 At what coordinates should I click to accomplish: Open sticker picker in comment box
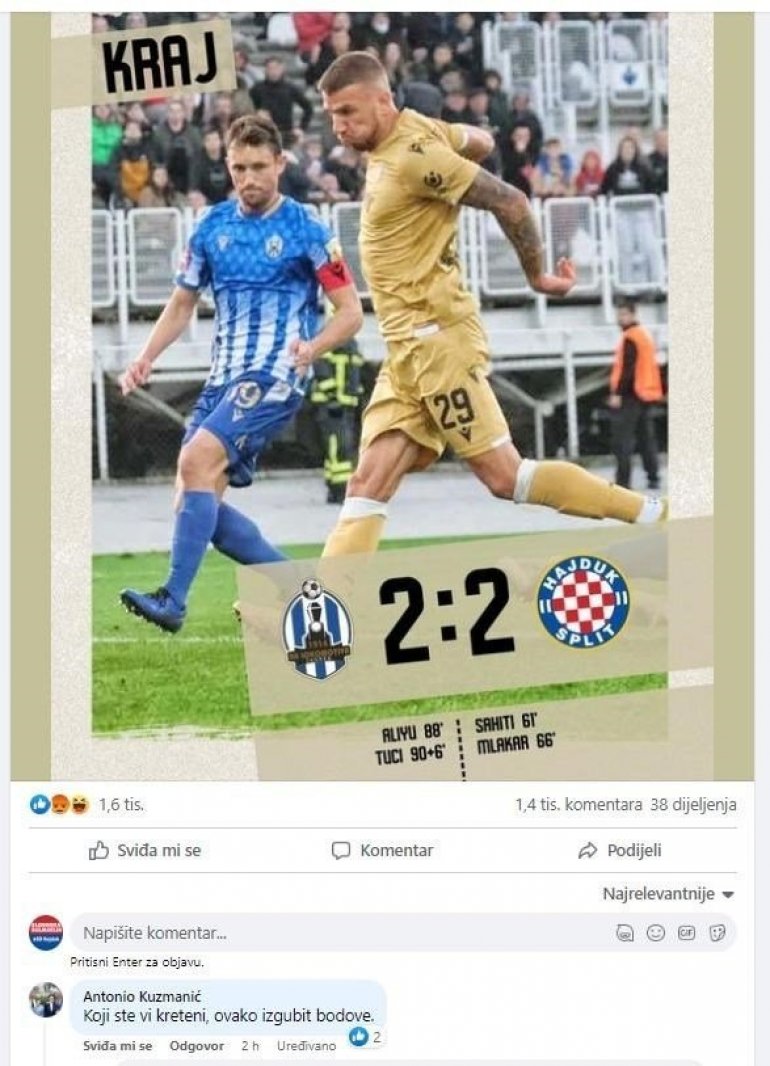pos(716,933)
